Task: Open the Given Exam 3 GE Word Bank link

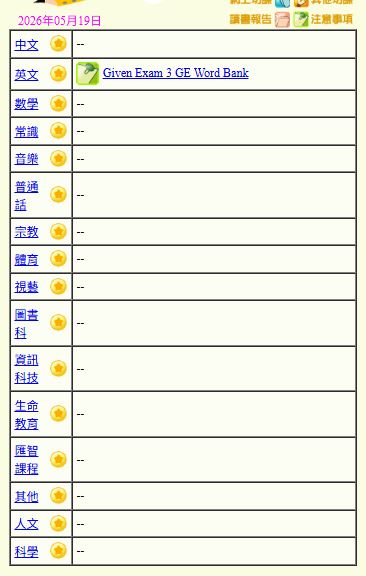Action: point(176,73)
